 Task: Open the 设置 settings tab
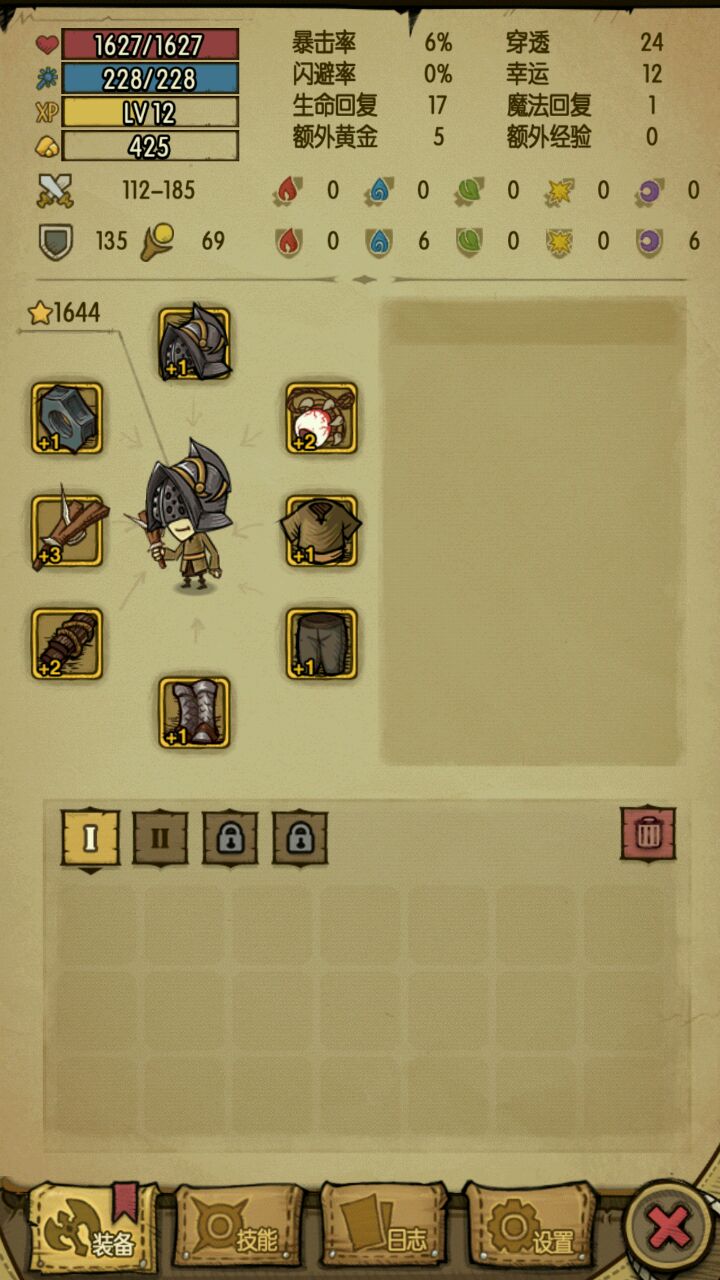(x=530, y=1230)
